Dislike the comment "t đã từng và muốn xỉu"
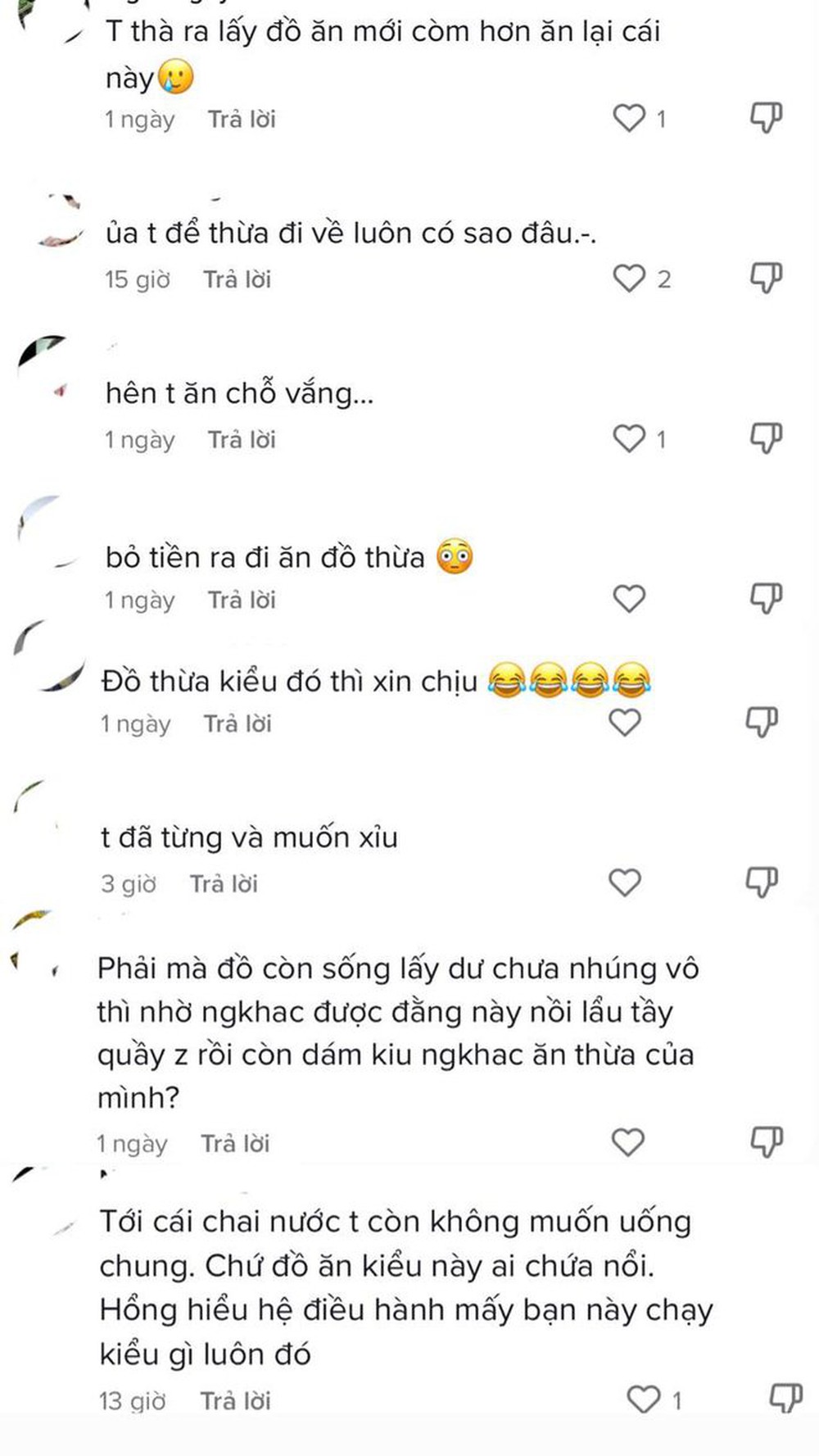The width and height of the screenshot is (819, 1456). coord(762,882)
